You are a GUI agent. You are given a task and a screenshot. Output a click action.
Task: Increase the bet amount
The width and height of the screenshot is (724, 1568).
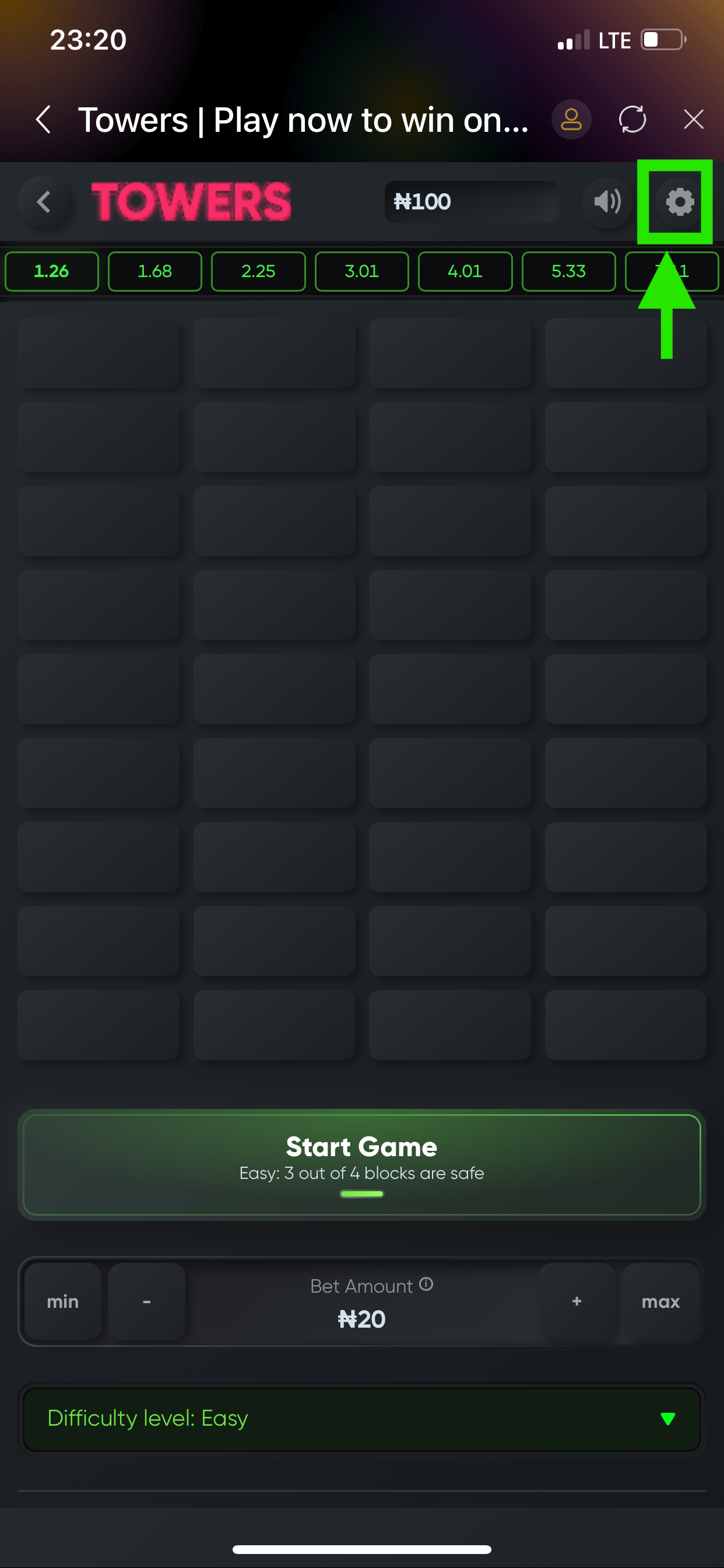pos(577,1301)
